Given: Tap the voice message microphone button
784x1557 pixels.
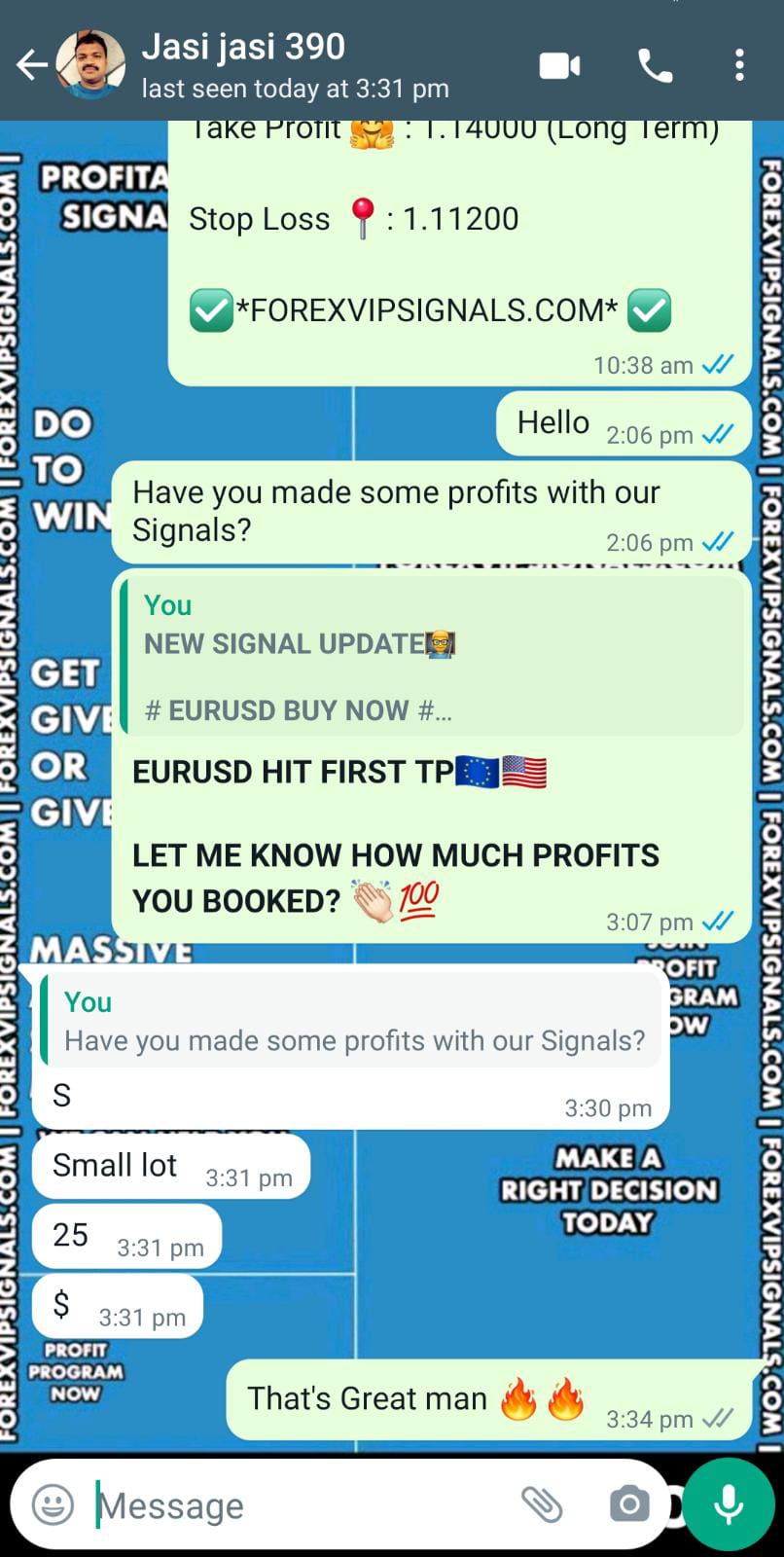Looking at the screenshot, I should pyautogui.click(x=729, y=1504).
